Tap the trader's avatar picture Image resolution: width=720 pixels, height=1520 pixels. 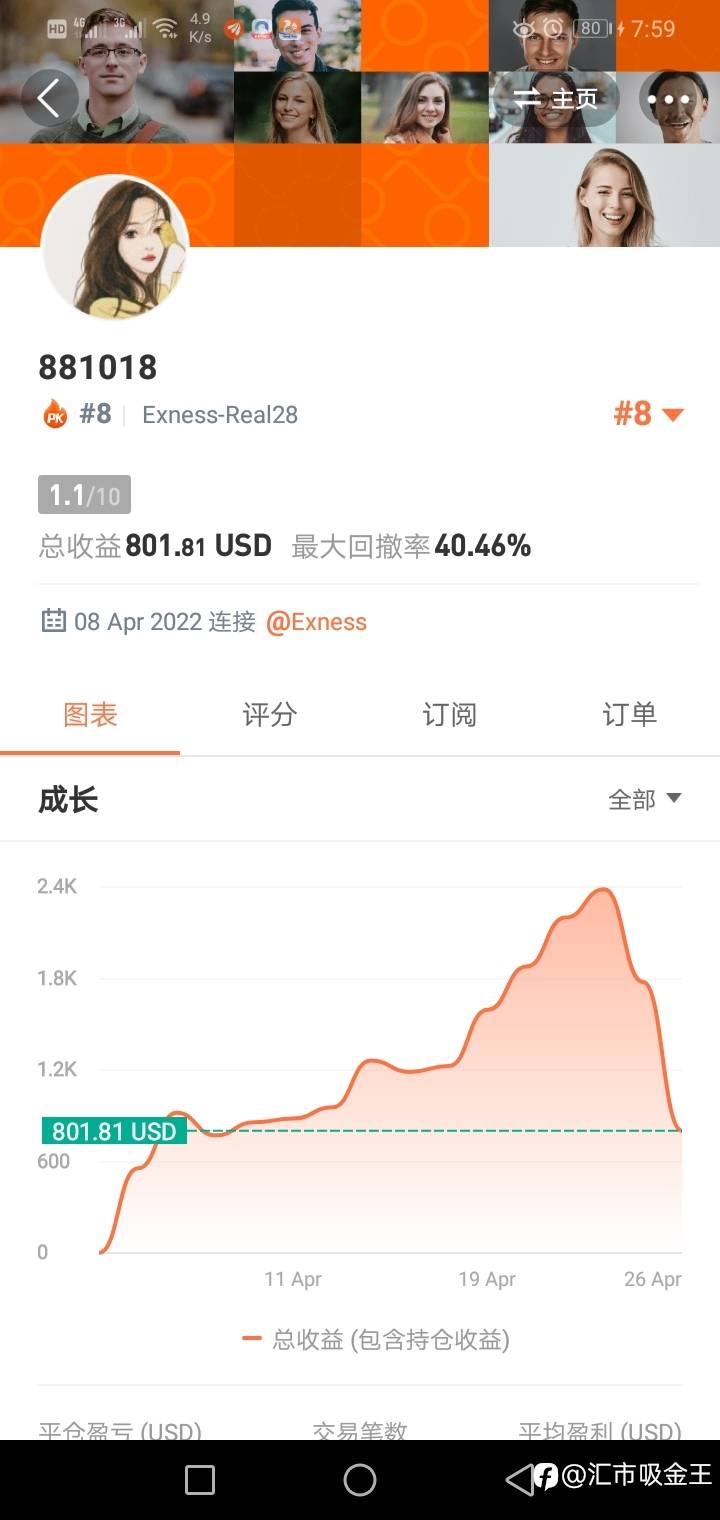click(115, 248)
